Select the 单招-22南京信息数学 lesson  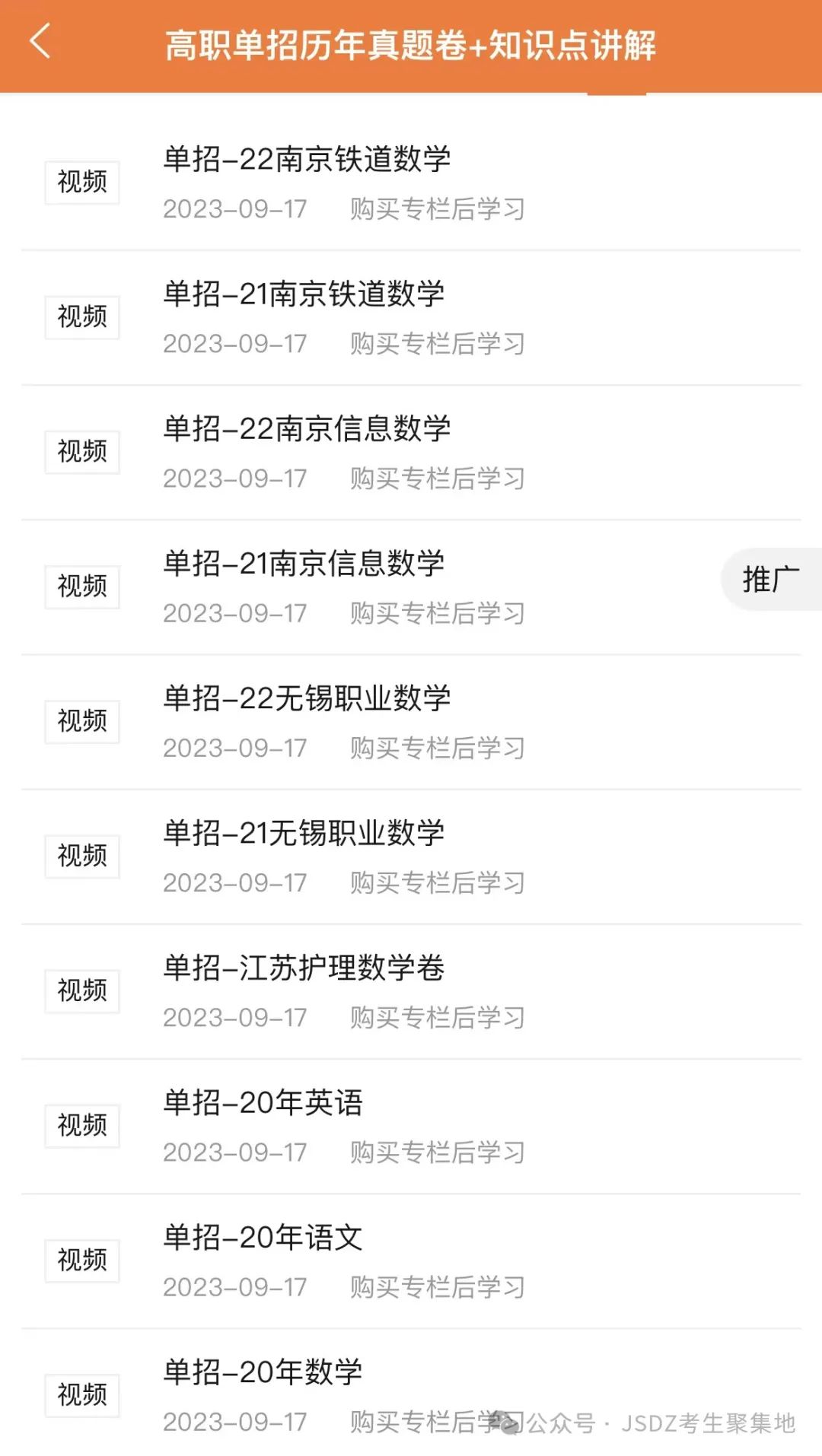pos(411,453)
